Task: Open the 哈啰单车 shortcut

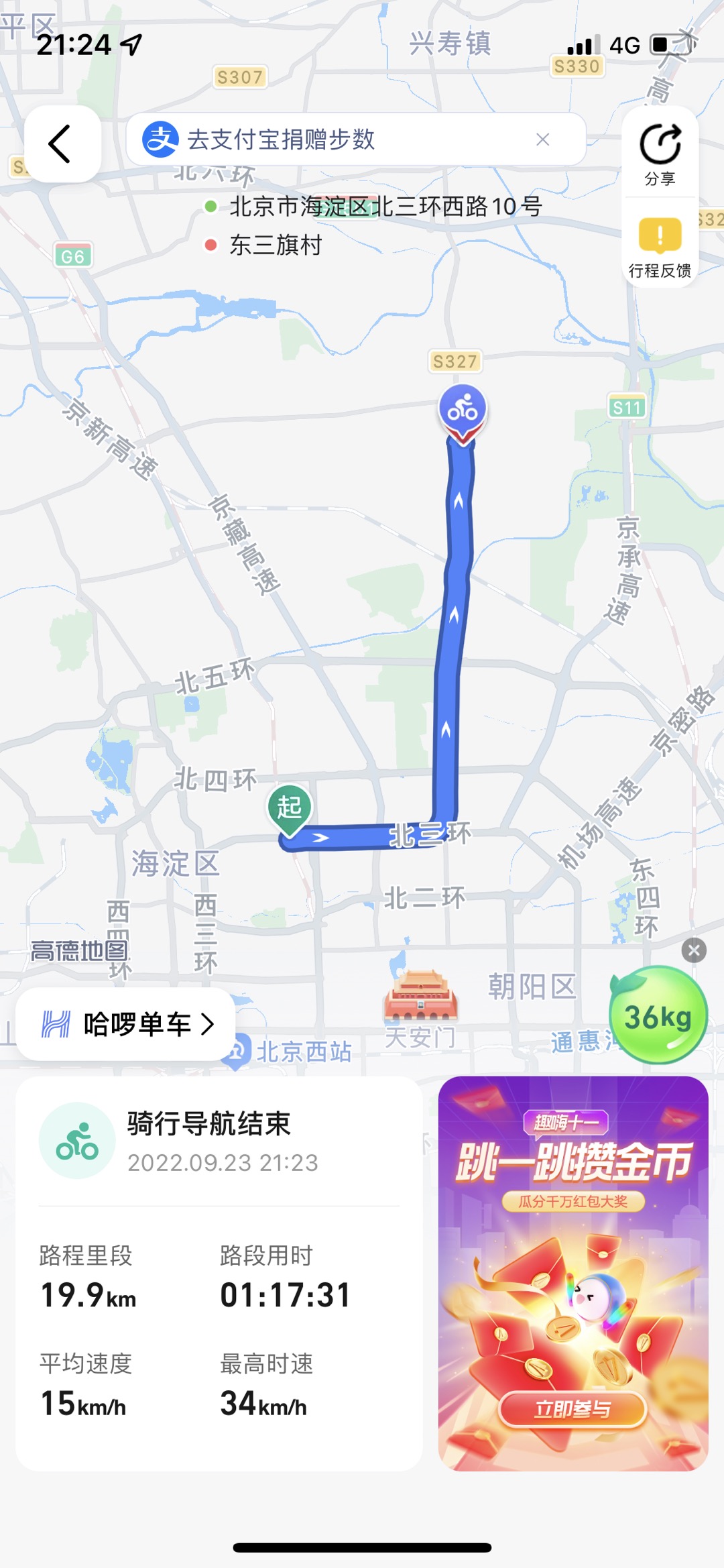Action: pyautogui.click(x=126, y=1024)
